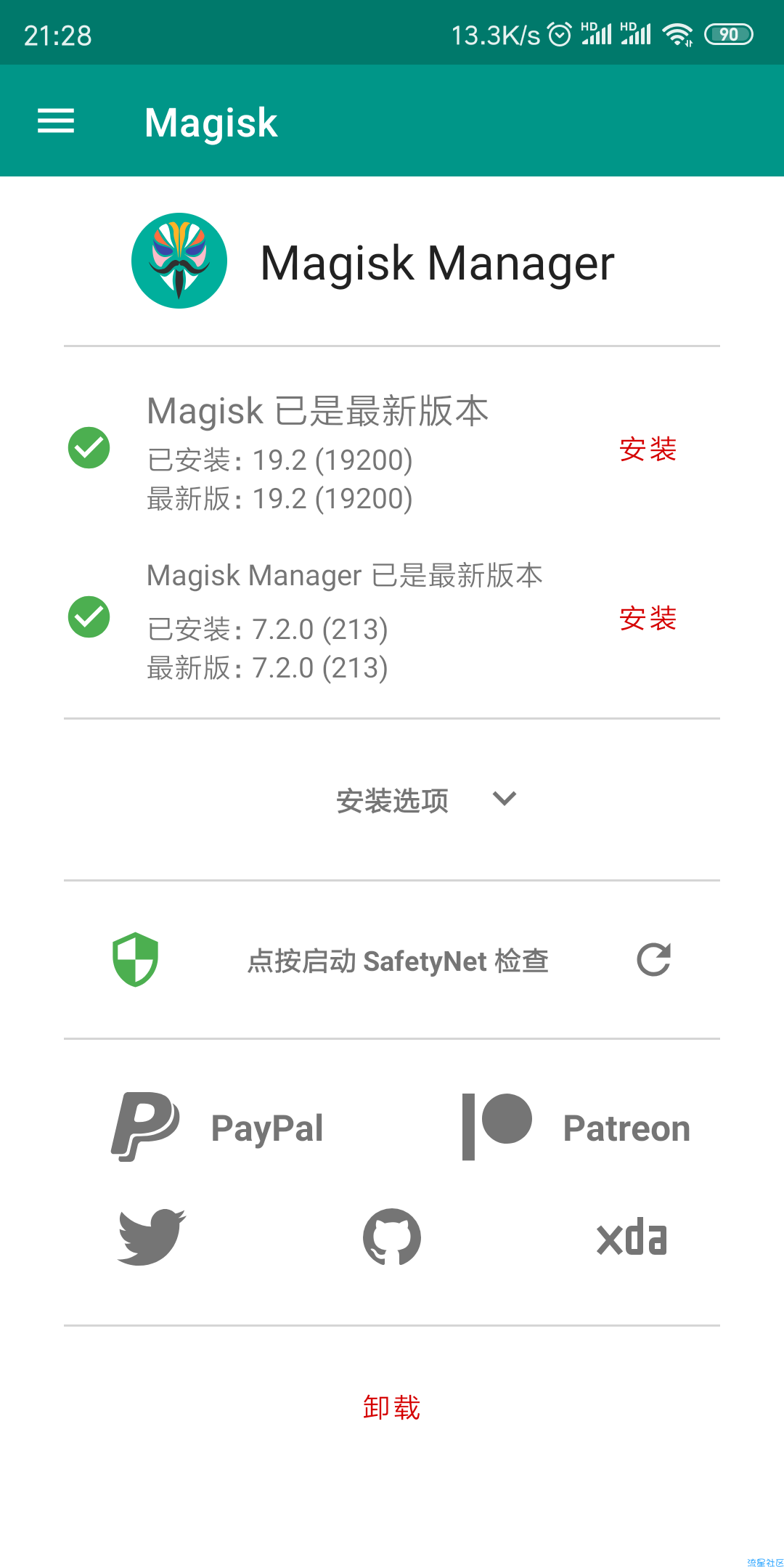The image size is (784, 1567).
Task: Open the Patreon support link
Action: tap(576, 1128)
